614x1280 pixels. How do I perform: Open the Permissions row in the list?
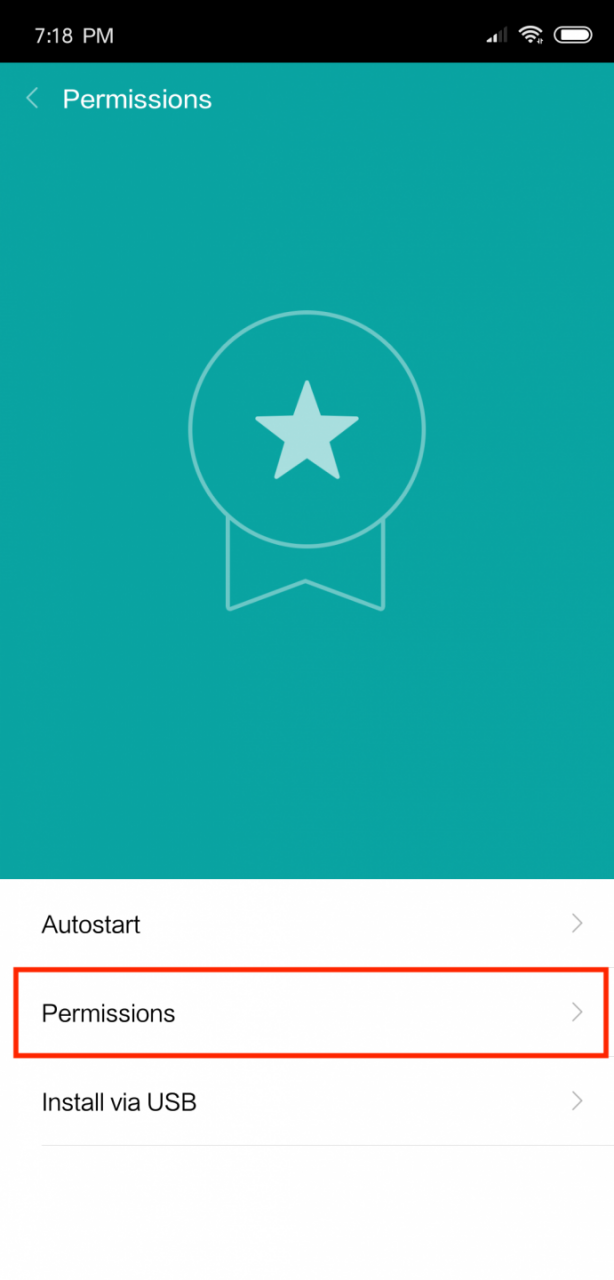click(307, 1013)
